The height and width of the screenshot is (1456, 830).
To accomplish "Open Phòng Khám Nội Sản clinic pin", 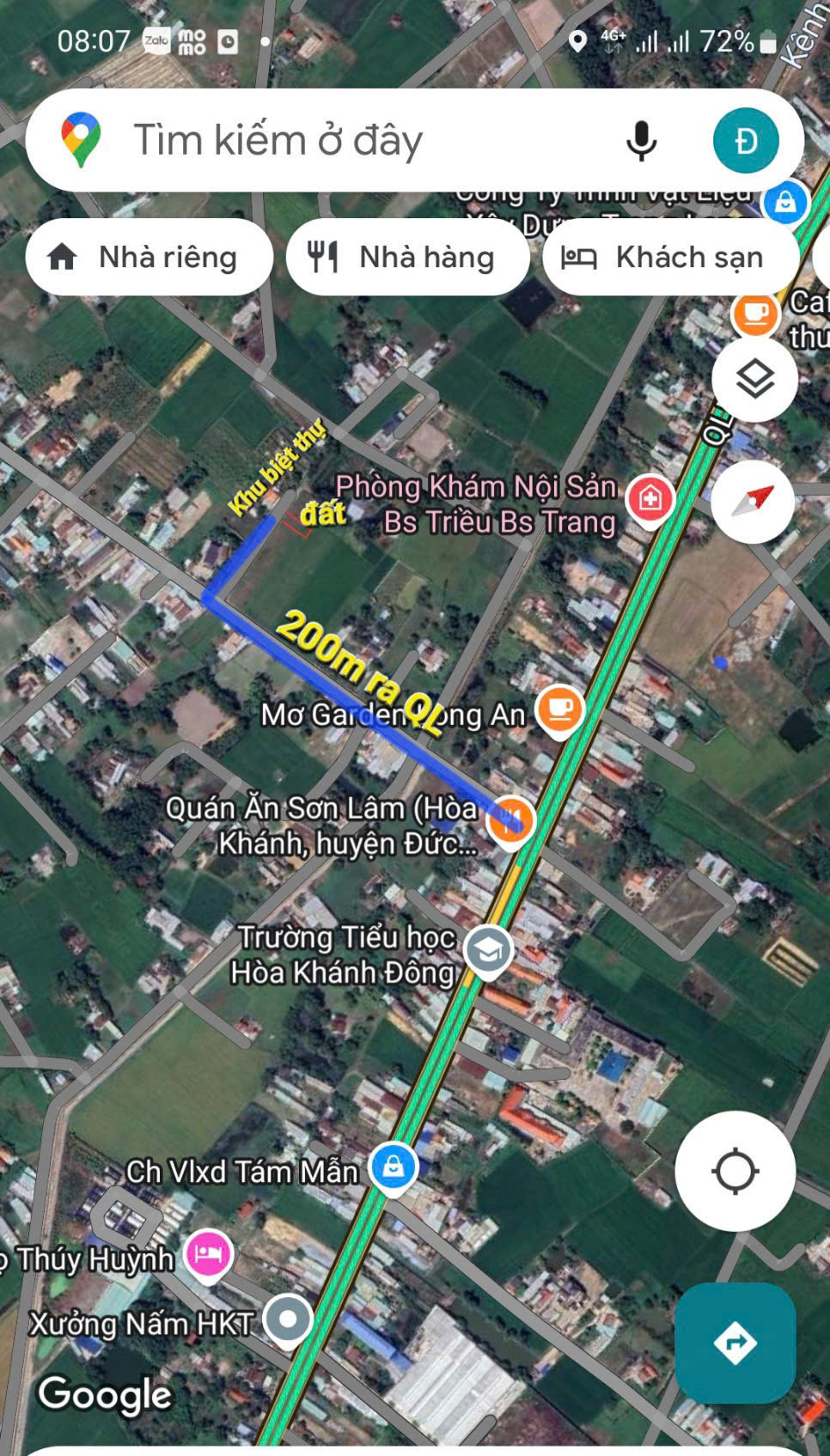I will [650, 499].
